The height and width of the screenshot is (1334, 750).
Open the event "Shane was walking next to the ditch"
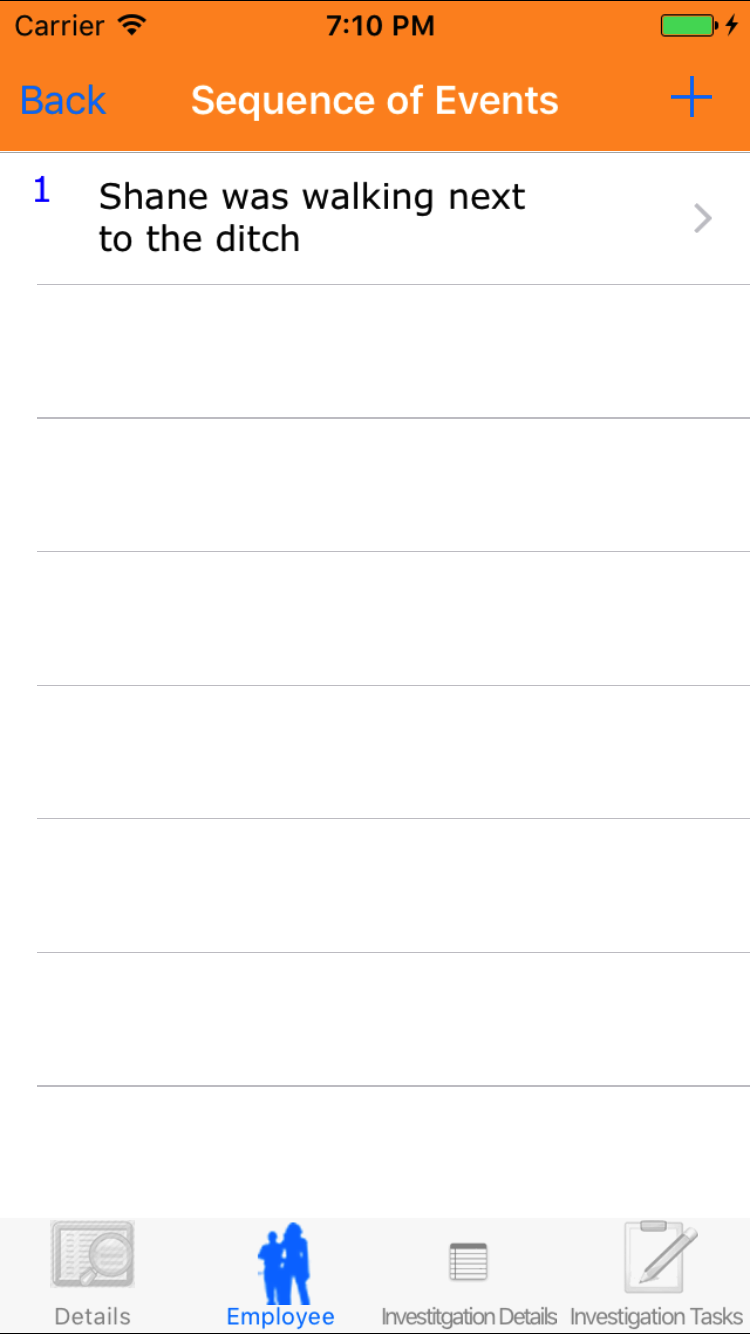374,218
